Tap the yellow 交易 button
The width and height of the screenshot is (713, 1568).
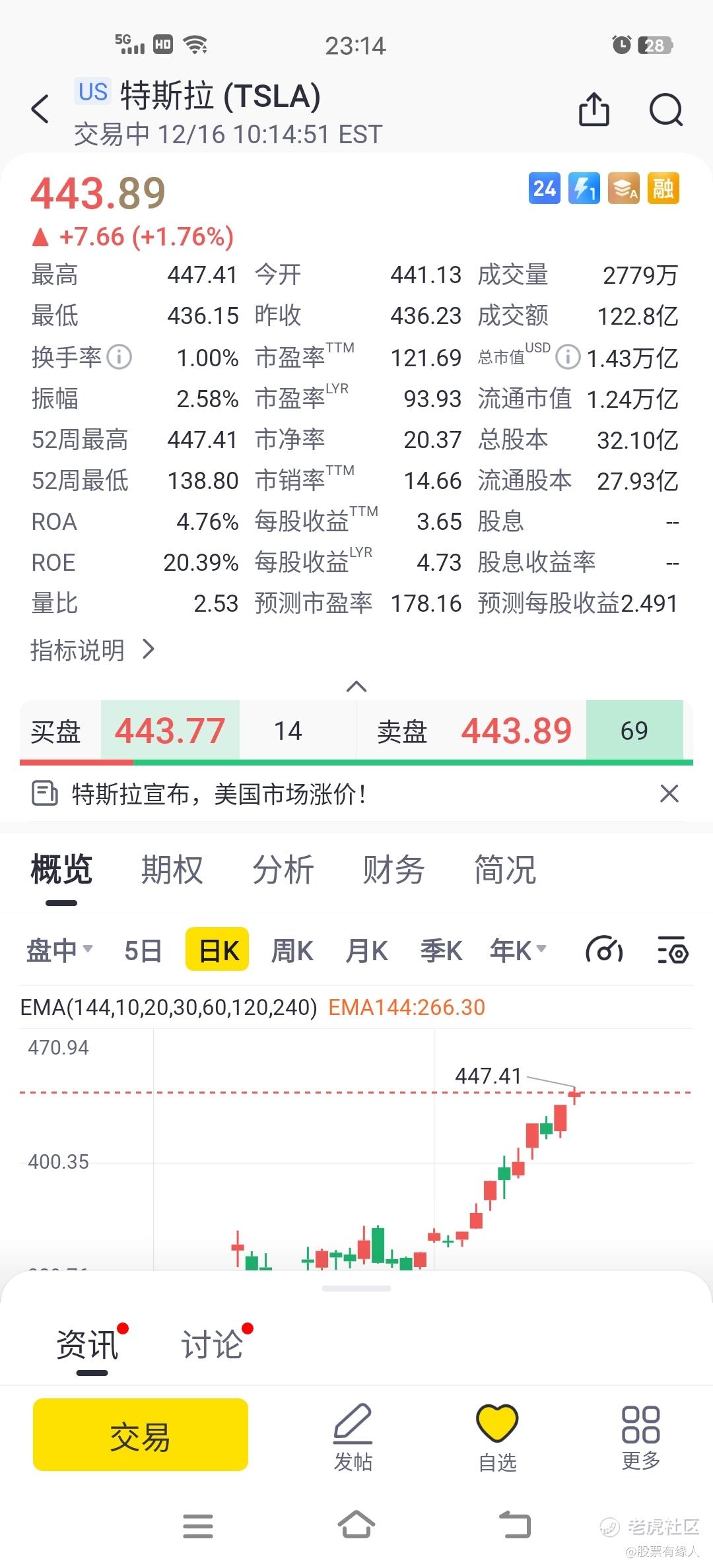pyautogui.click(x=141, y=1434)
